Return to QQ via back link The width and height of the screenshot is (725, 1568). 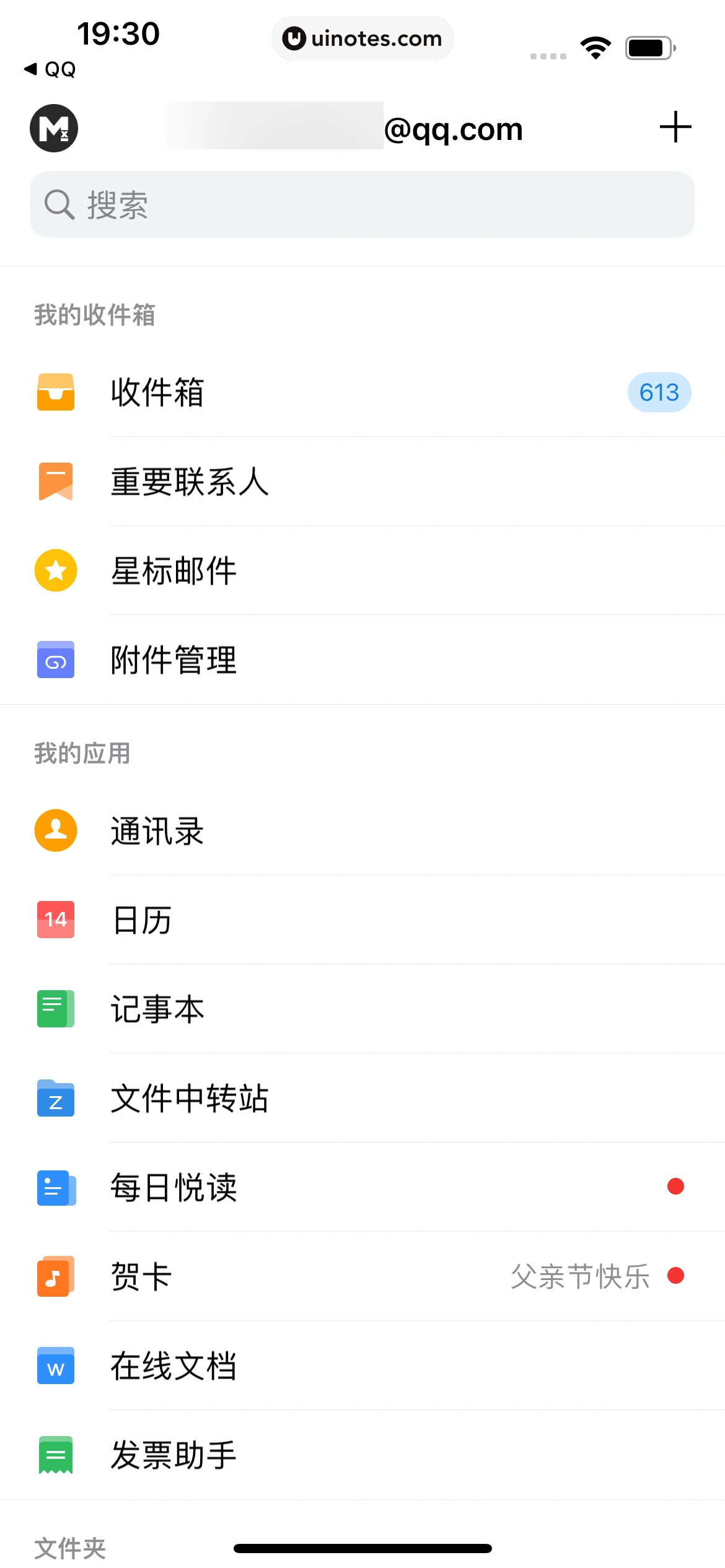50,69
